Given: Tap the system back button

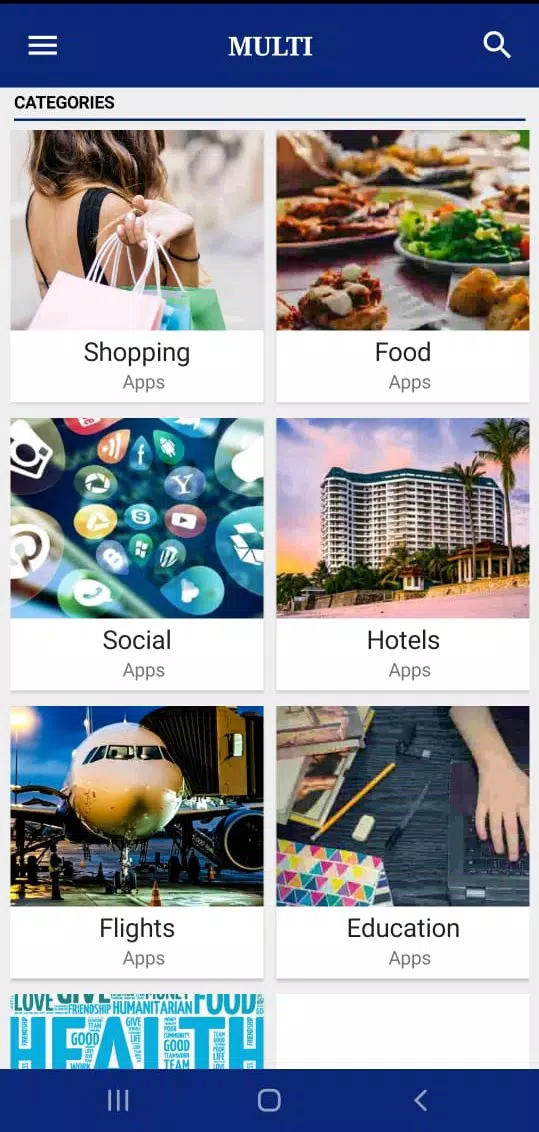Looking at the screenshot, I should point(421,1100).
